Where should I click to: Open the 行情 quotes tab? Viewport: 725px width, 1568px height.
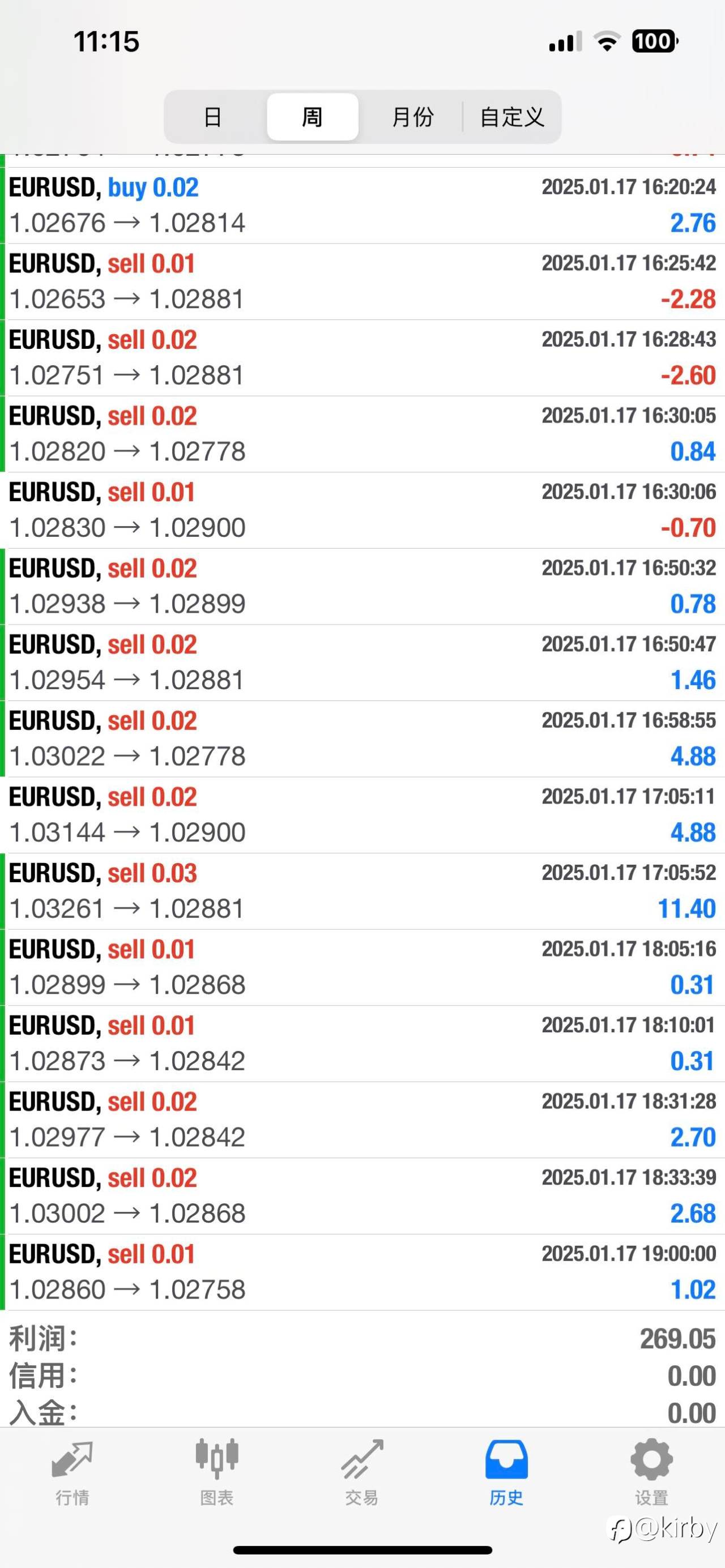point(72,1471)
